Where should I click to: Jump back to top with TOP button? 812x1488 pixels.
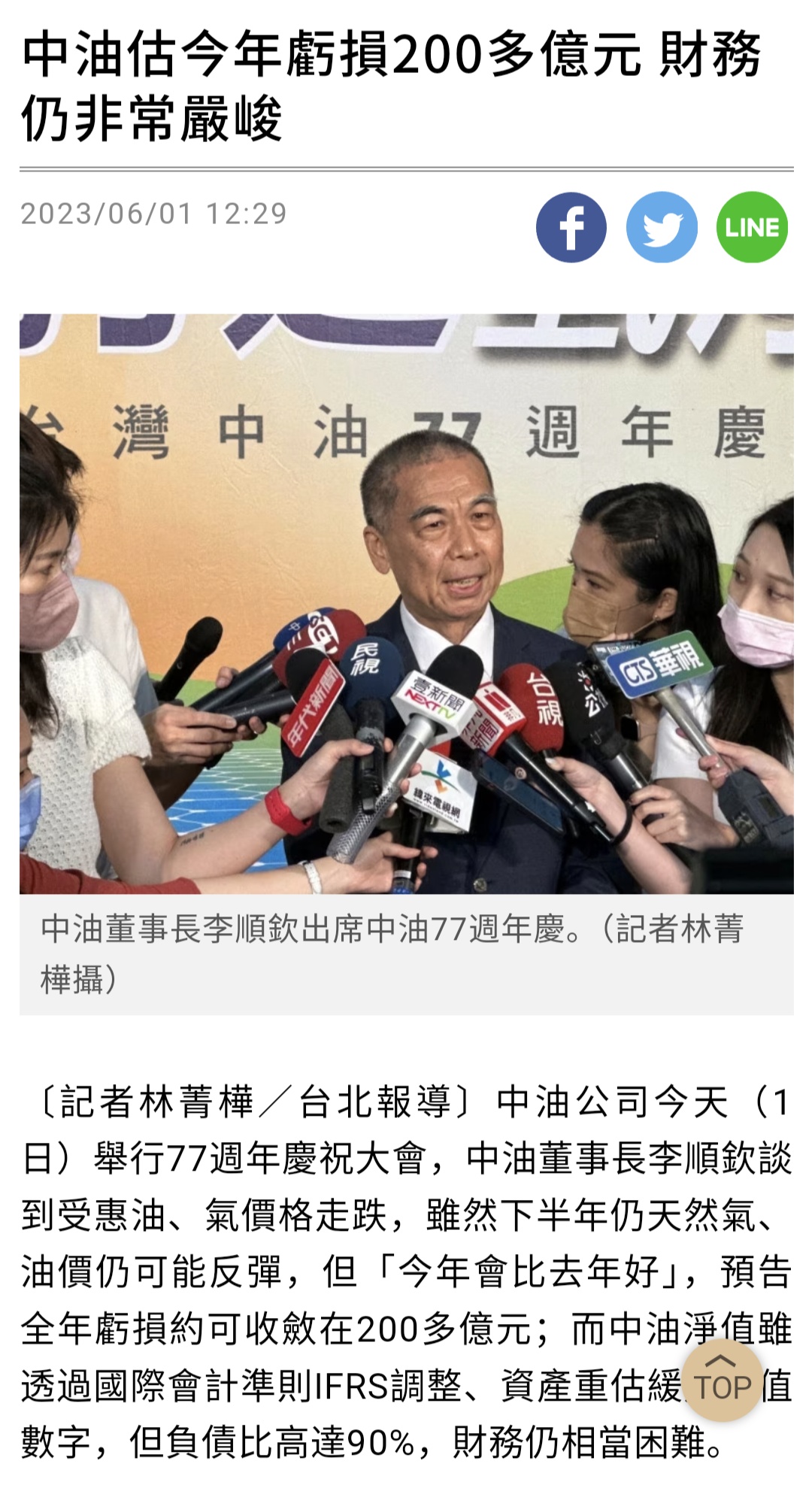click(x=722, y=1379)
